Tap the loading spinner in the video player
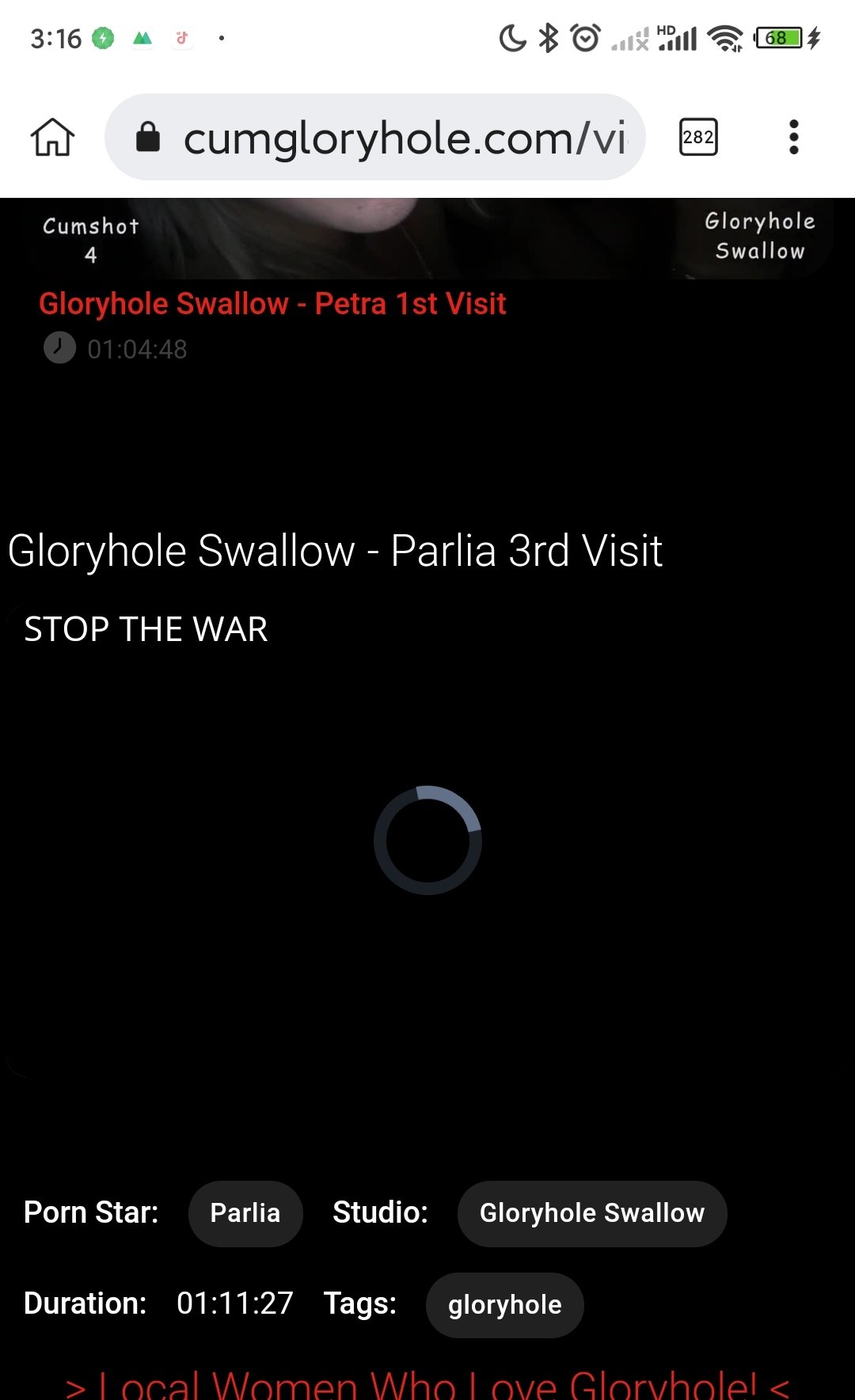This screenshot has height=1400, width=855. 427,840
